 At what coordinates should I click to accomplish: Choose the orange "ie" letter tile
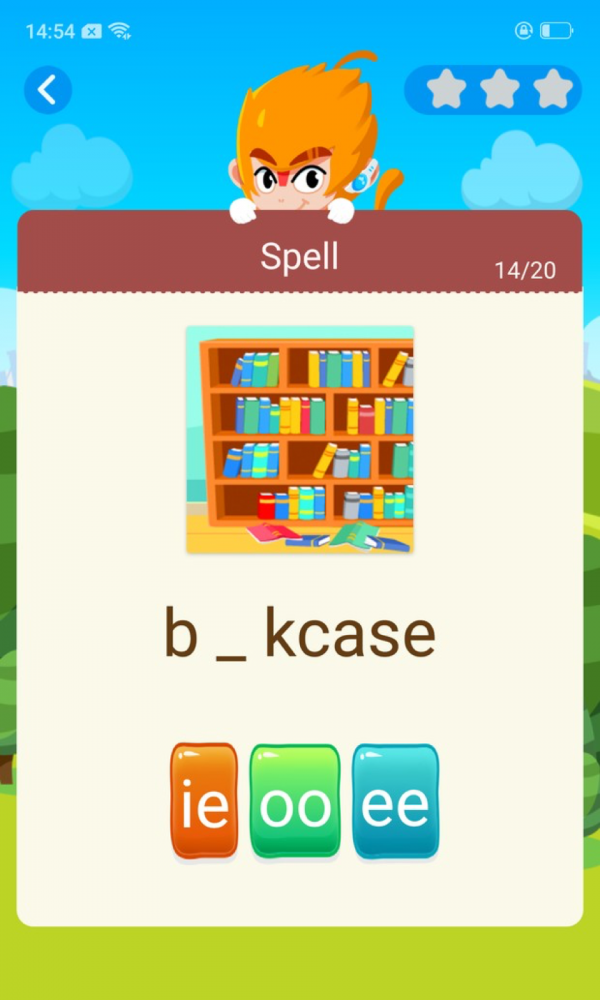pyautogui.click(x=204, y=801)
